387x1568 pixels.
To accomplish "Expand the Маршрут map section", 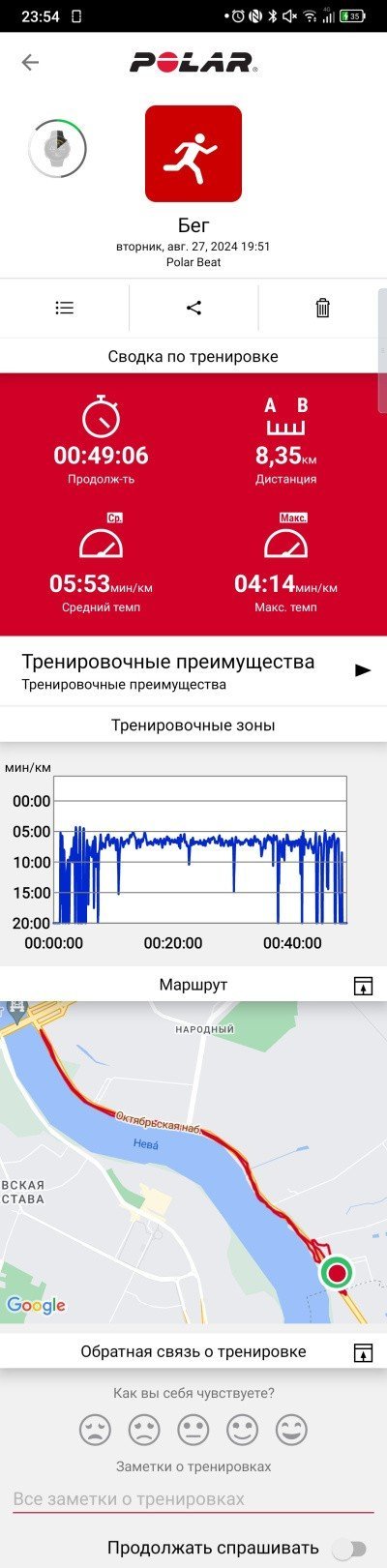I will point(363,986).
